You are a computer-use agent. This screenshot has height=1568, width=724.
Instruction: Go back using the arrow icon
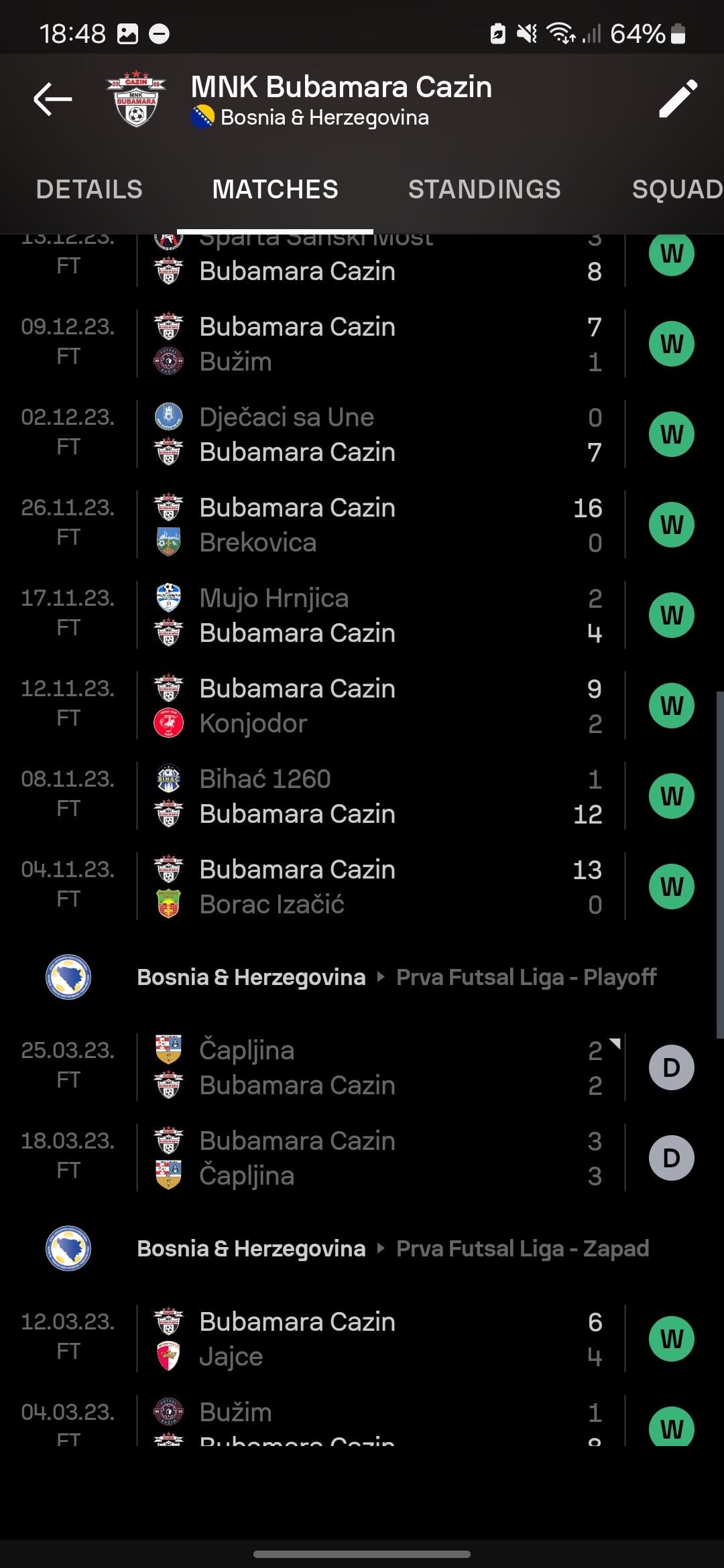coord(53,100)
